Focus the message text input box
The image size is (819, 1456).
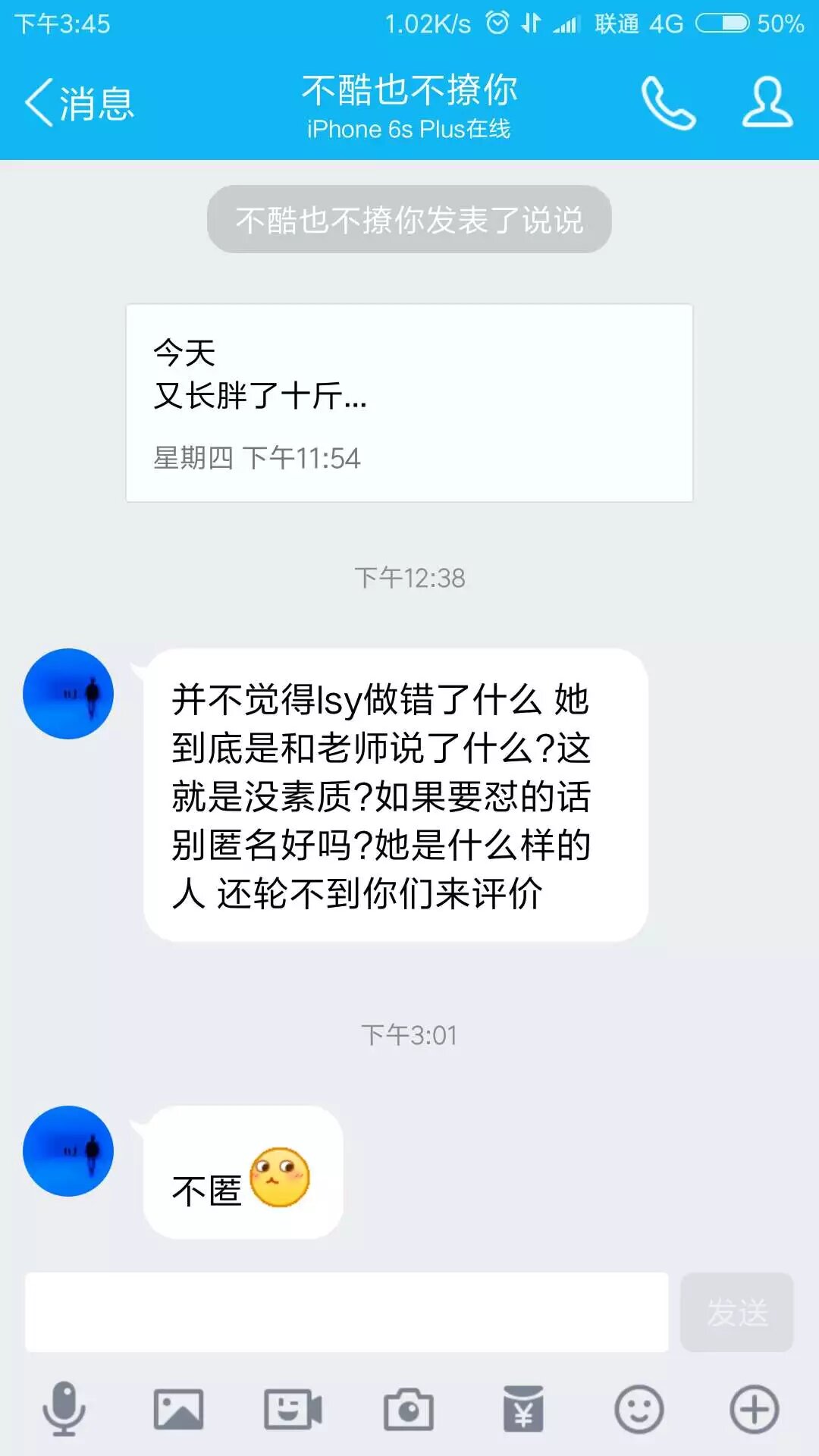tap(347, 1312)
